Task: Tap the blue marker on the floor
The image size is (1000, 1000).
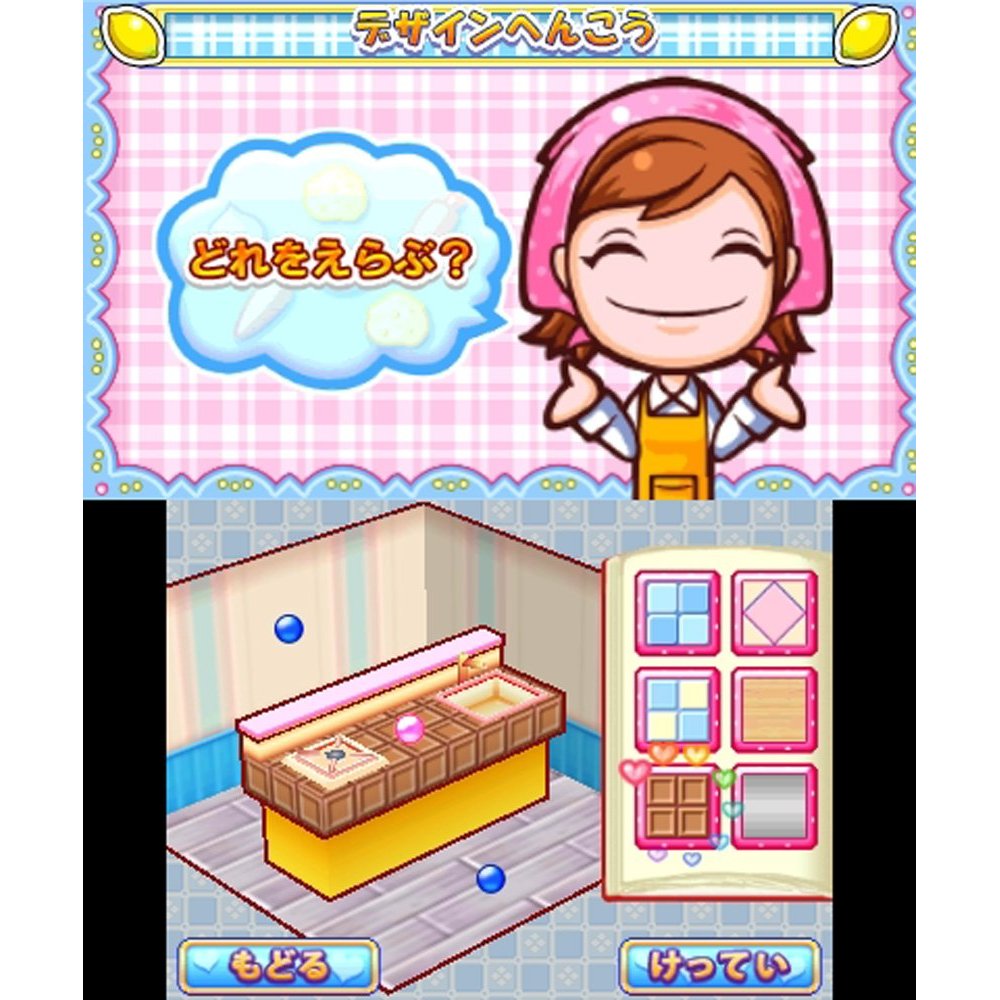Action: click(490, 878)
